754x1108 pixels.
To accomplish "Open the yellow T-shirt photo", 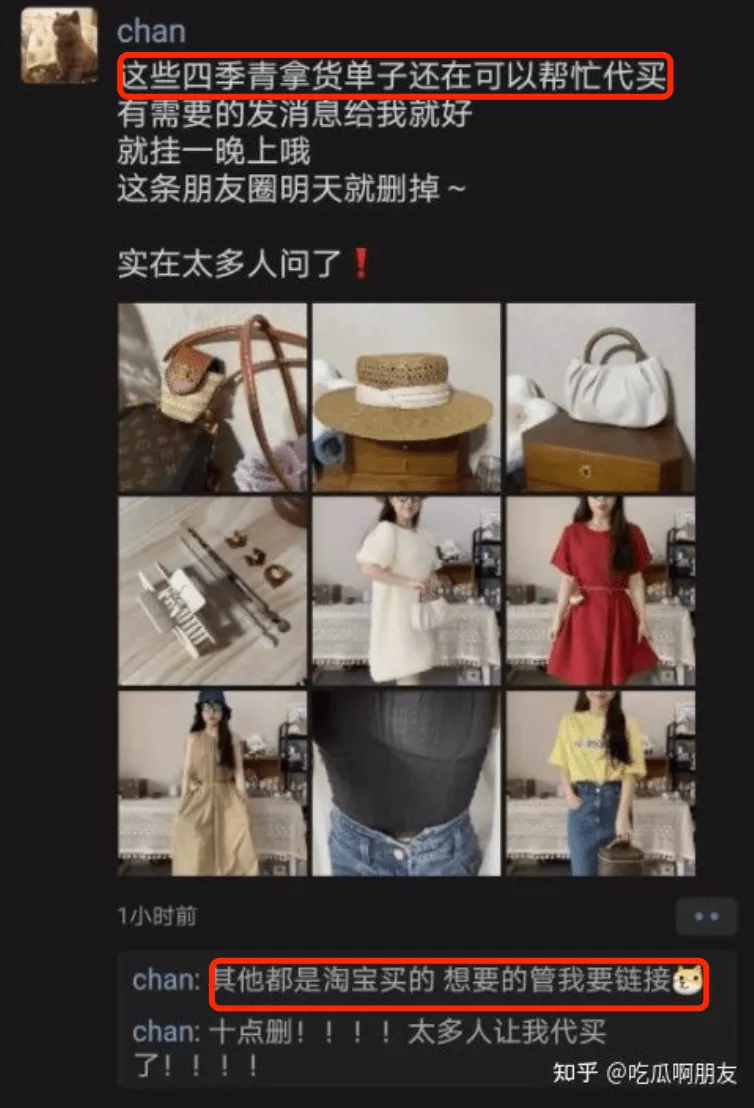I will (600, 783).
